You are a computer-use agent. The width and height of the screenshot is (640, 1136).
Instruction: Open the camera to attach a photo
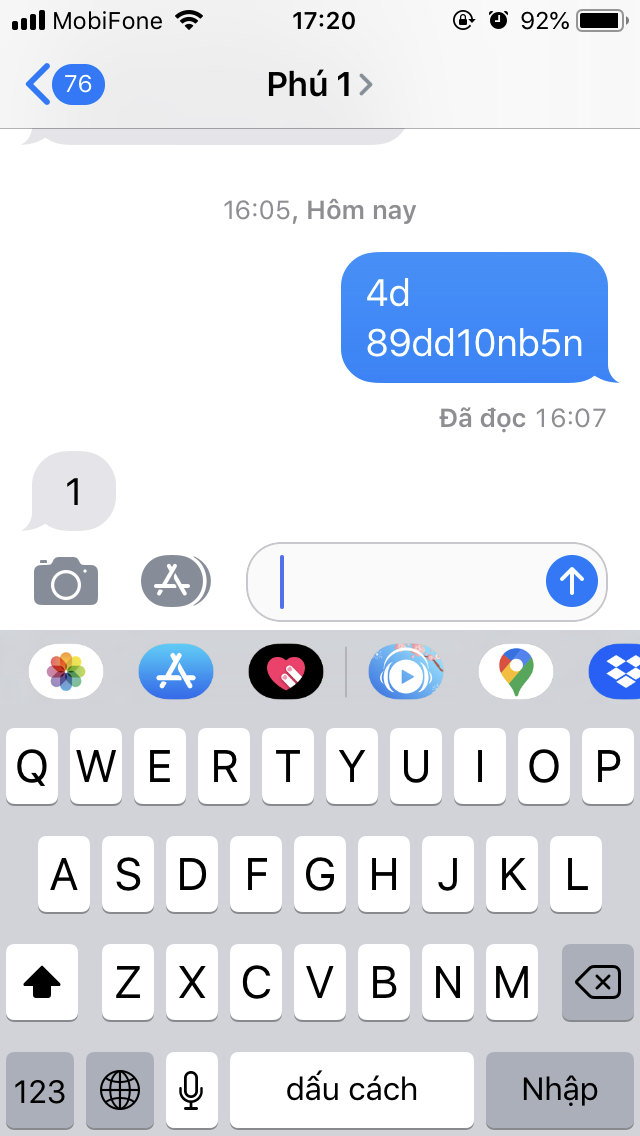(x=66, y=581)
